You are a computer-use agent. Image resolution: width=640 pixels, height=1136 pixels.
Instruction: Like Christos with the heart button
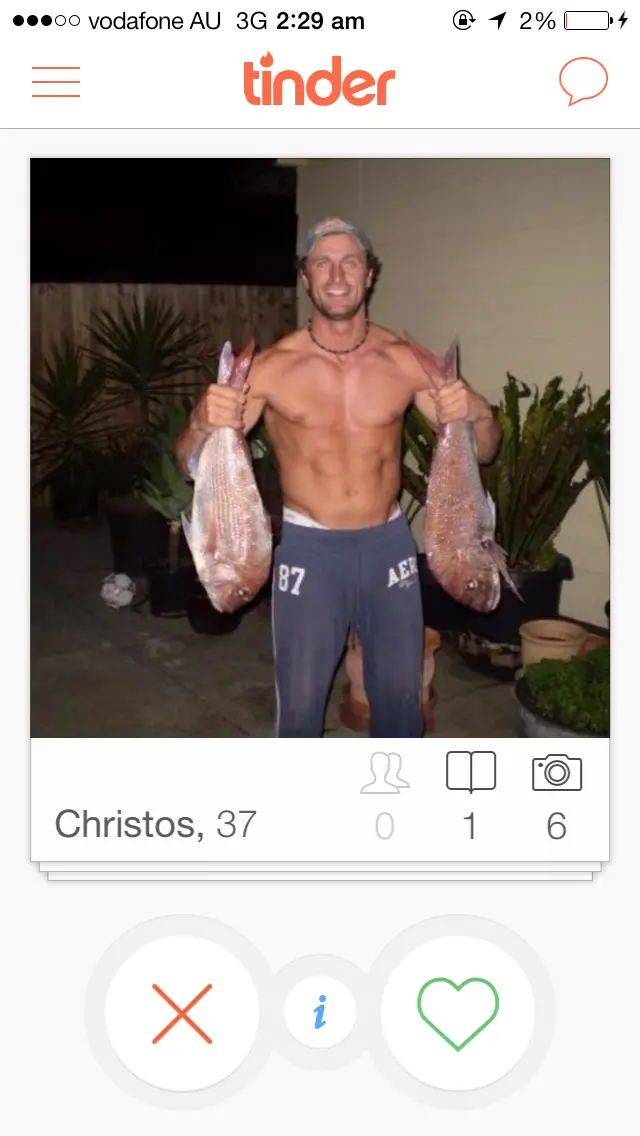[x=457, y=1013]
